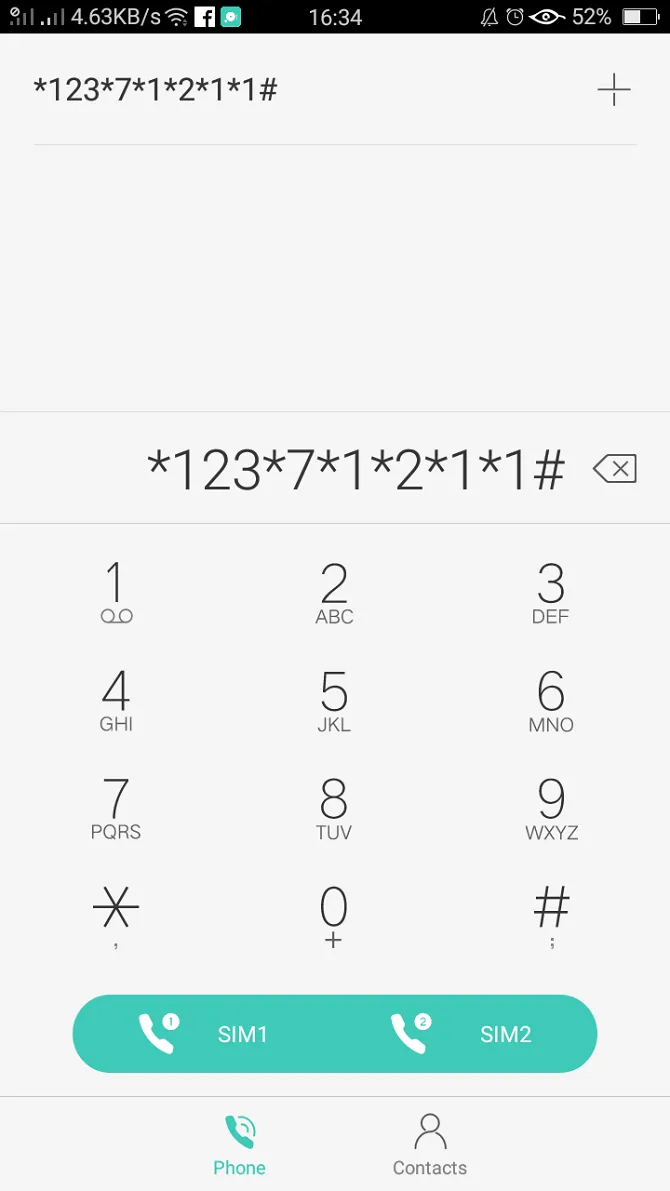
Task: Switch to the Phone tab
Action: click(239, 1145)
